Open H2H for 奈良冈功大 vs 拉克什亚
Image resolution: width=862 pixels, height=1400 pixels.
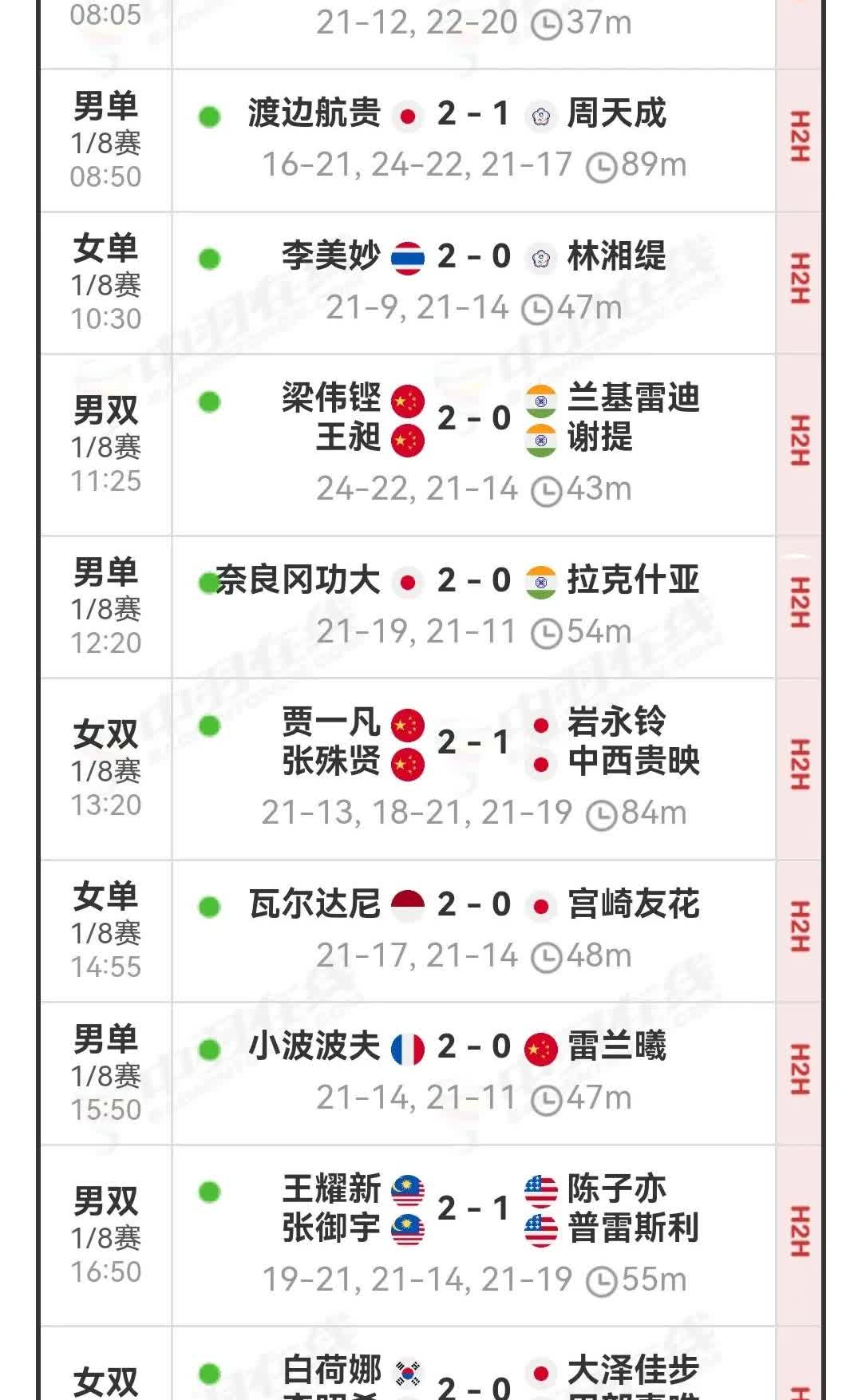(800, 603)
